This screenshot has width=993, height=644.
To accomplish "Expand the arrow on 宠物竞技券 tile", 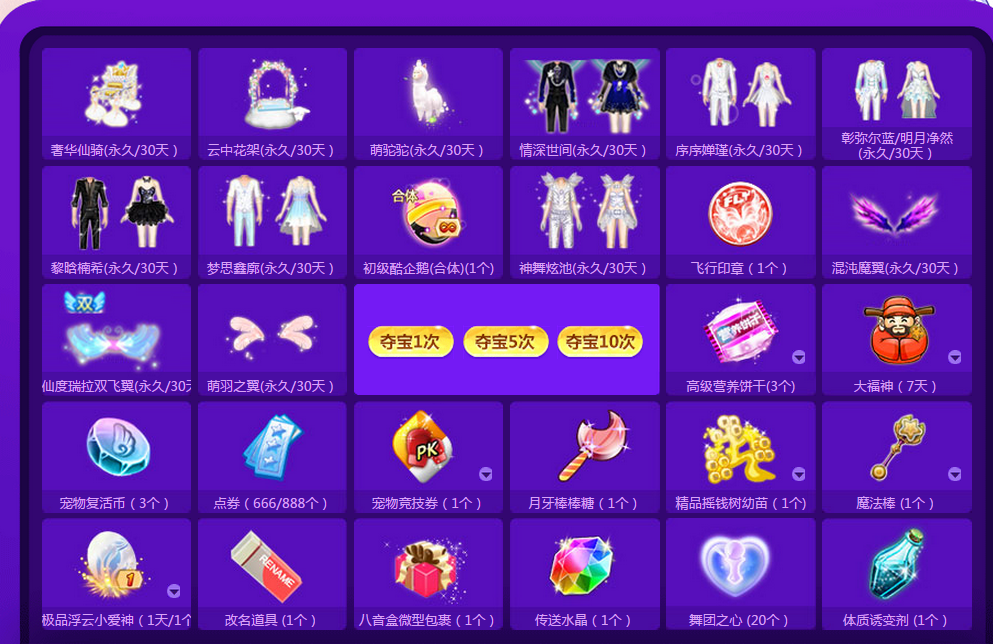I will pyautogui.click(x=486, y=474).
